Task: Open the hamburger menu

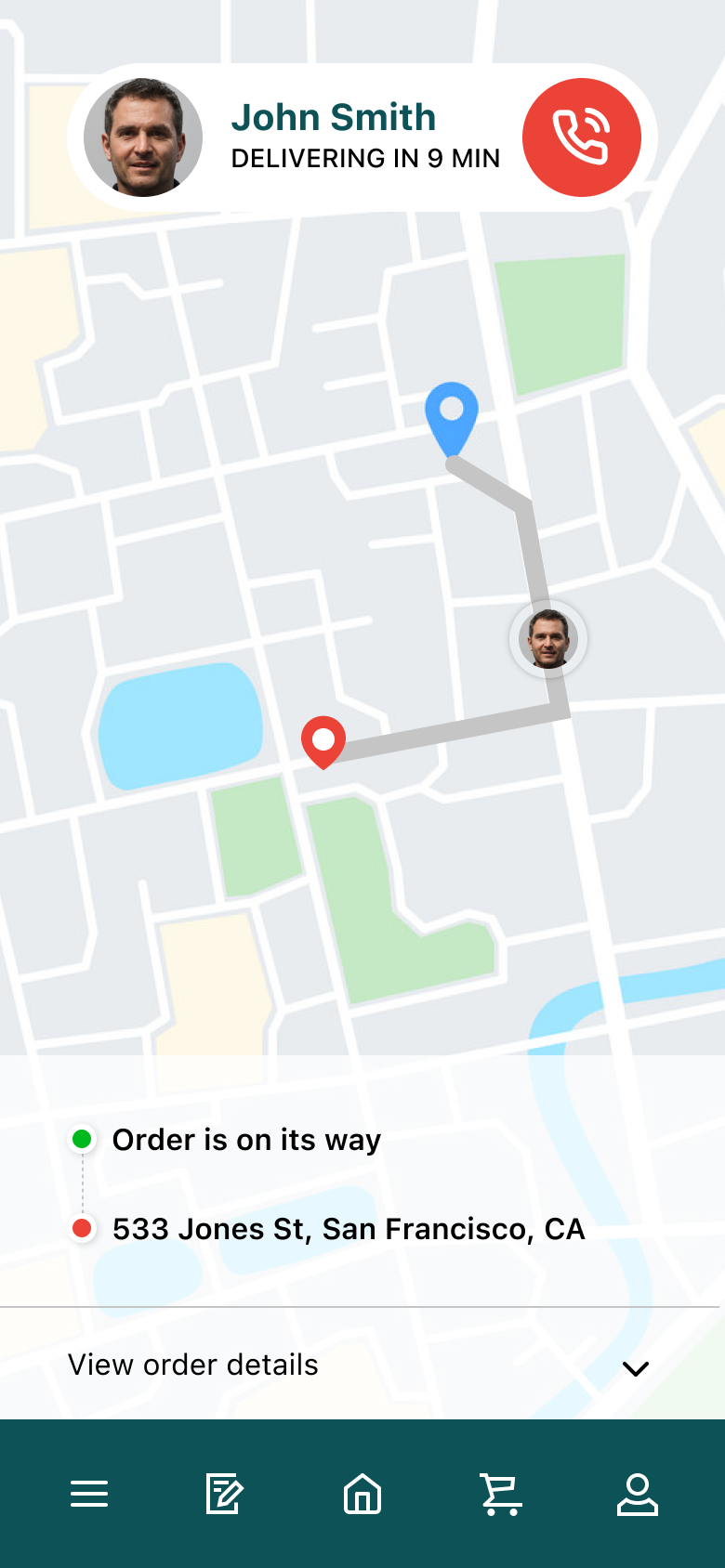Action: tap(89, 1494)
